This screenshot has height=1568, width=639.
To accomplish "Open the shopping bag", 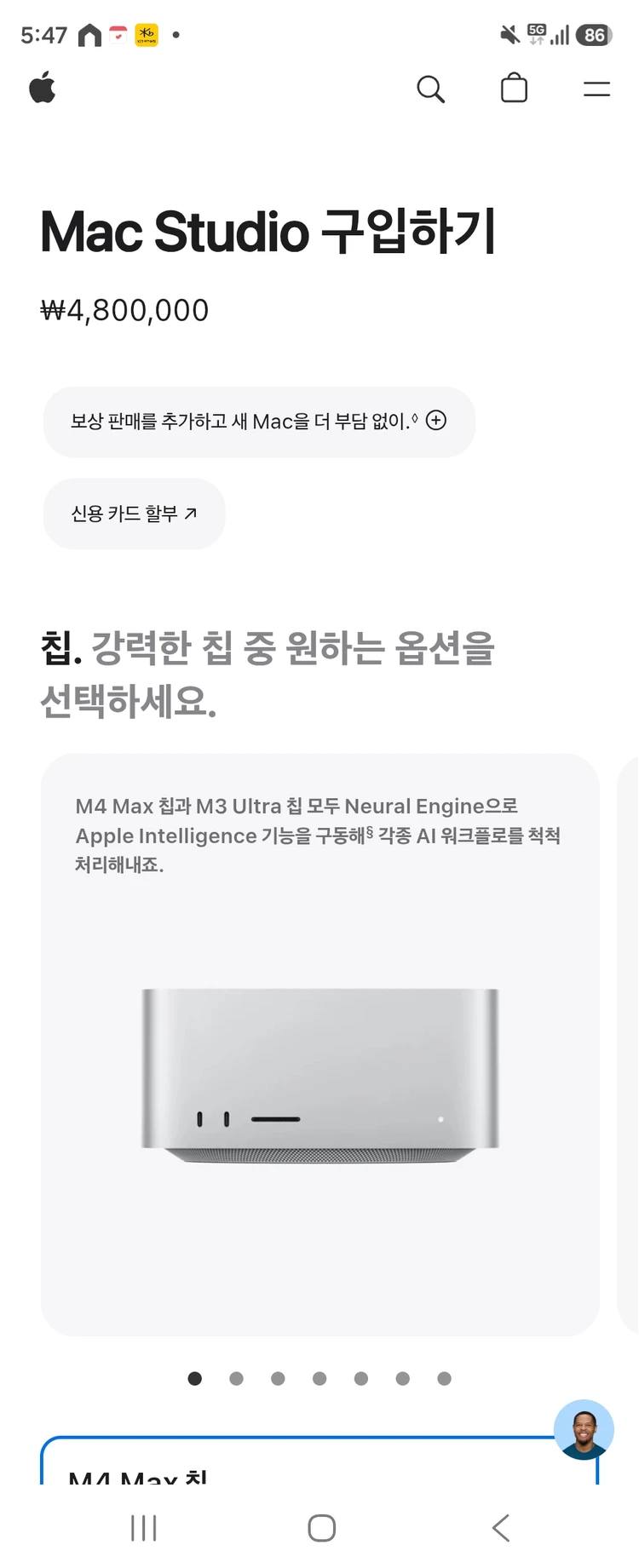I will click(514, 88).
